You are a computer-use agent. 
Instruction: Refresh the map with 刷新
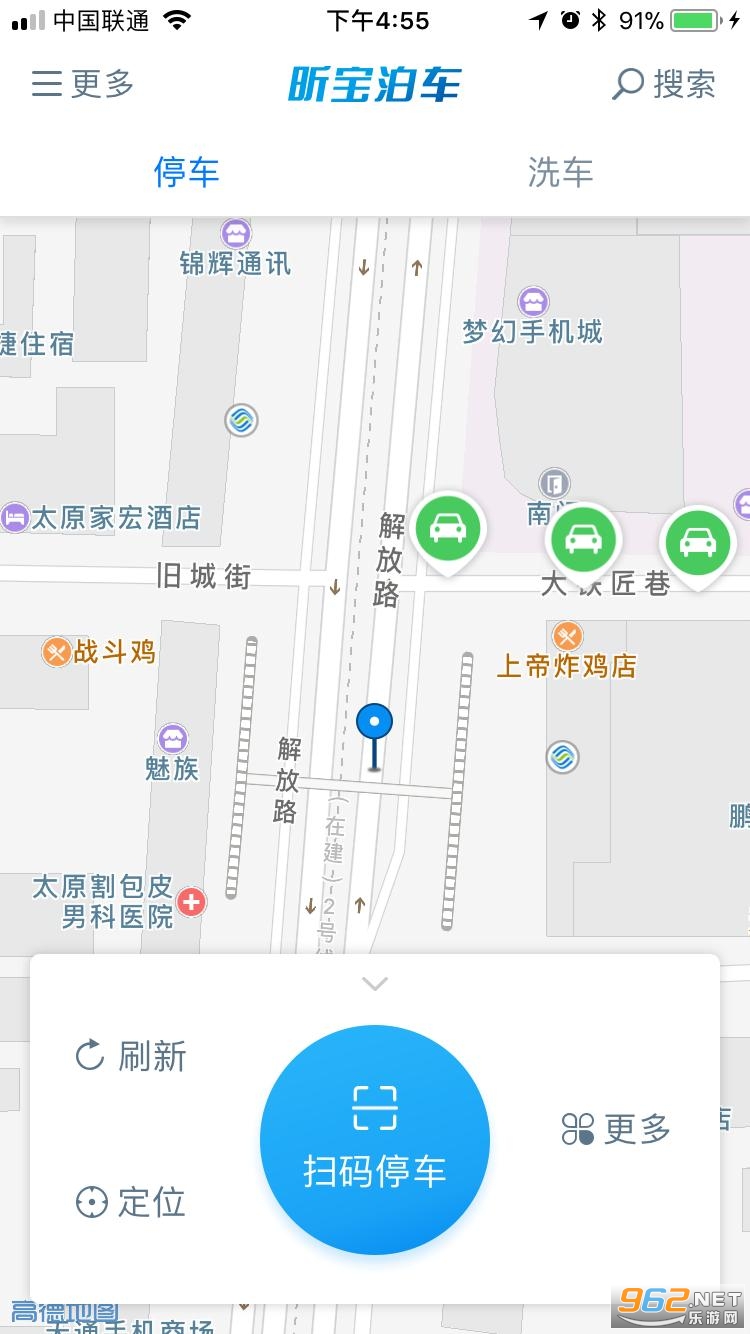click(131, 1056)
